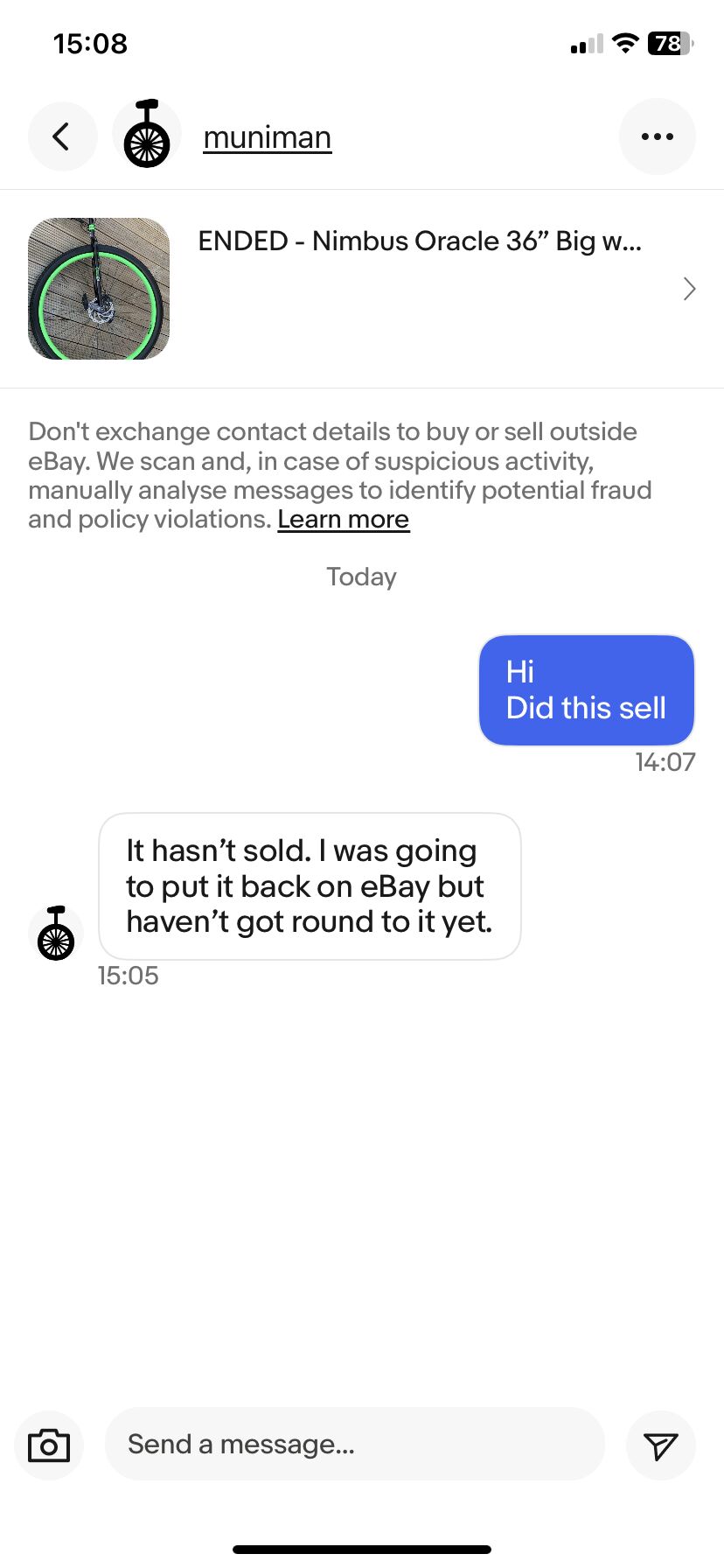Focus the Send a message field
Screen dimensions: 724x1568
(x=355, y=1444)
